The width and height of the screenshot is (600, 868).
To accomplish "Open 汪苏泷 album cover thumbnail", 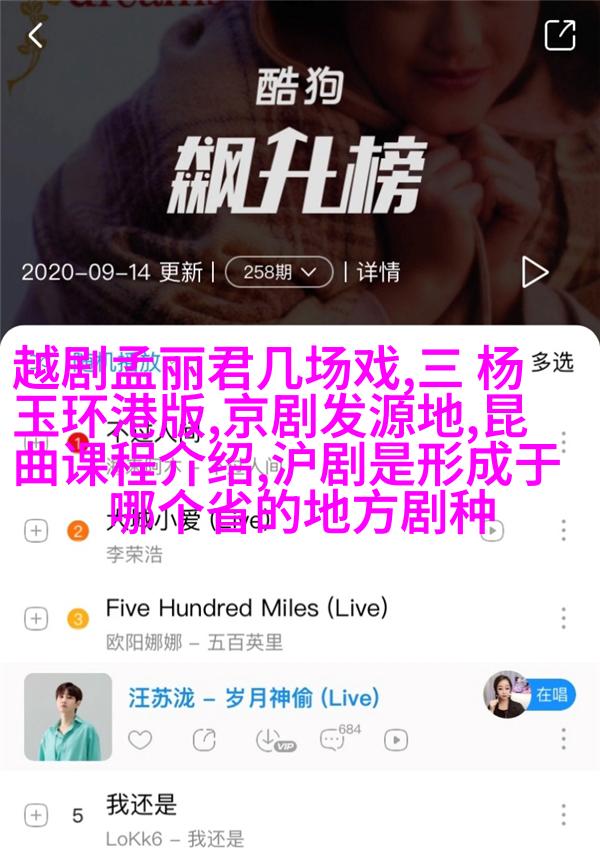I will click(68, 716).
